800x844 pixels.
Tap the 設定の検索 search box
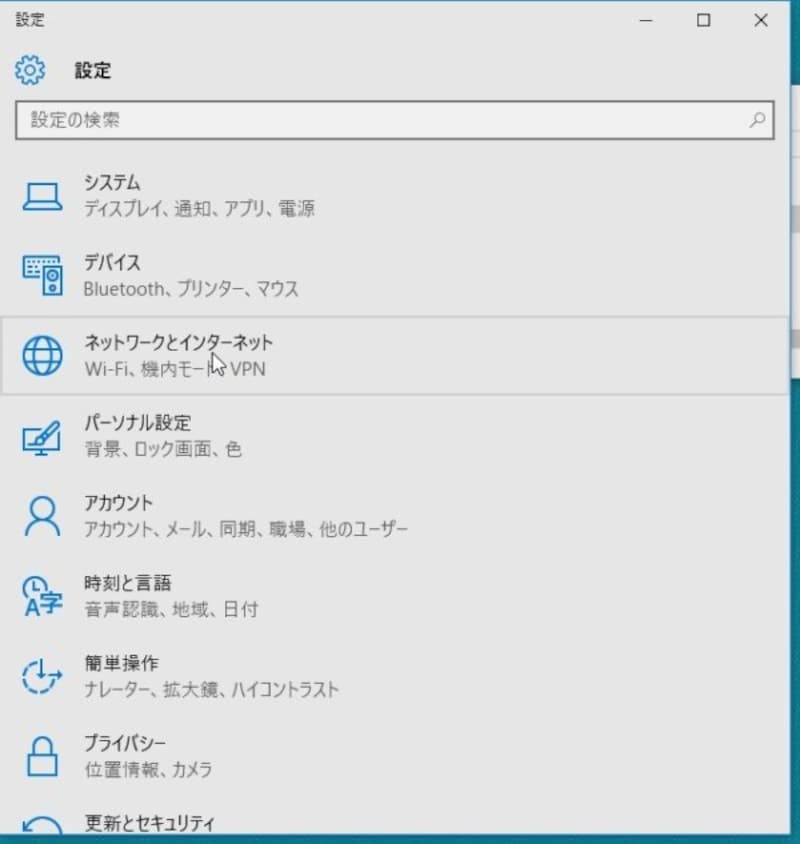tap(380, 121)
